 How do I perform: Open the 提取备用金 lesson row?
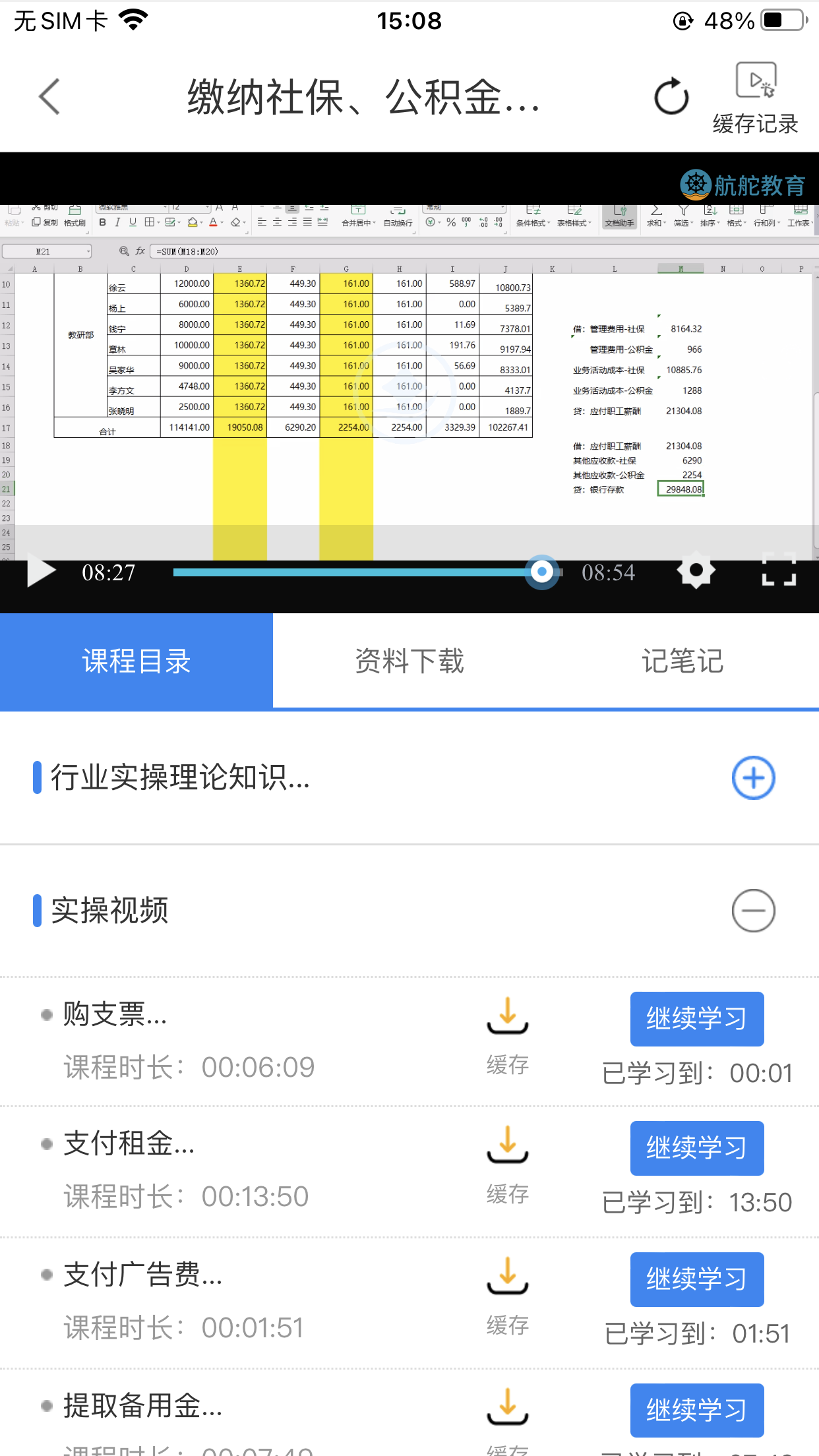pos(142,1407)
